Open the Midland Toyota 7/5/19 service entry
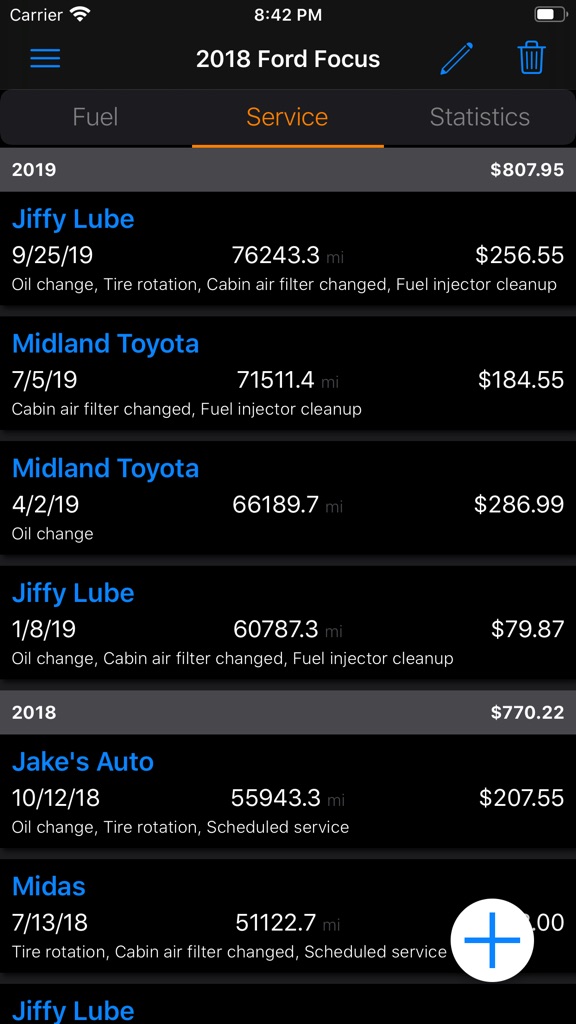The width and height of the screenshot is (576, 1024). [288, 373]
